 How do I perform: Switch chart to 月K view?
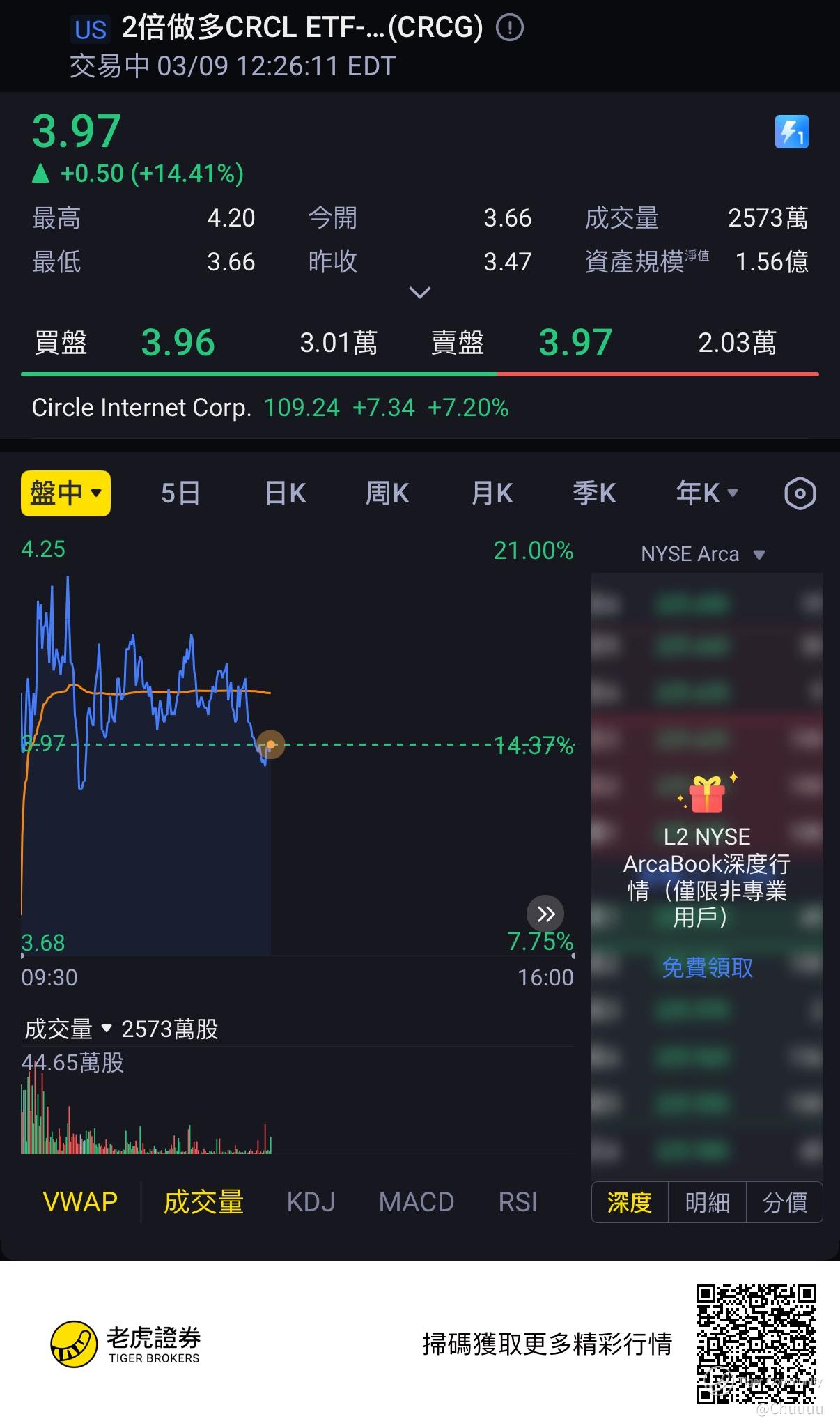(x=492, y=493)
